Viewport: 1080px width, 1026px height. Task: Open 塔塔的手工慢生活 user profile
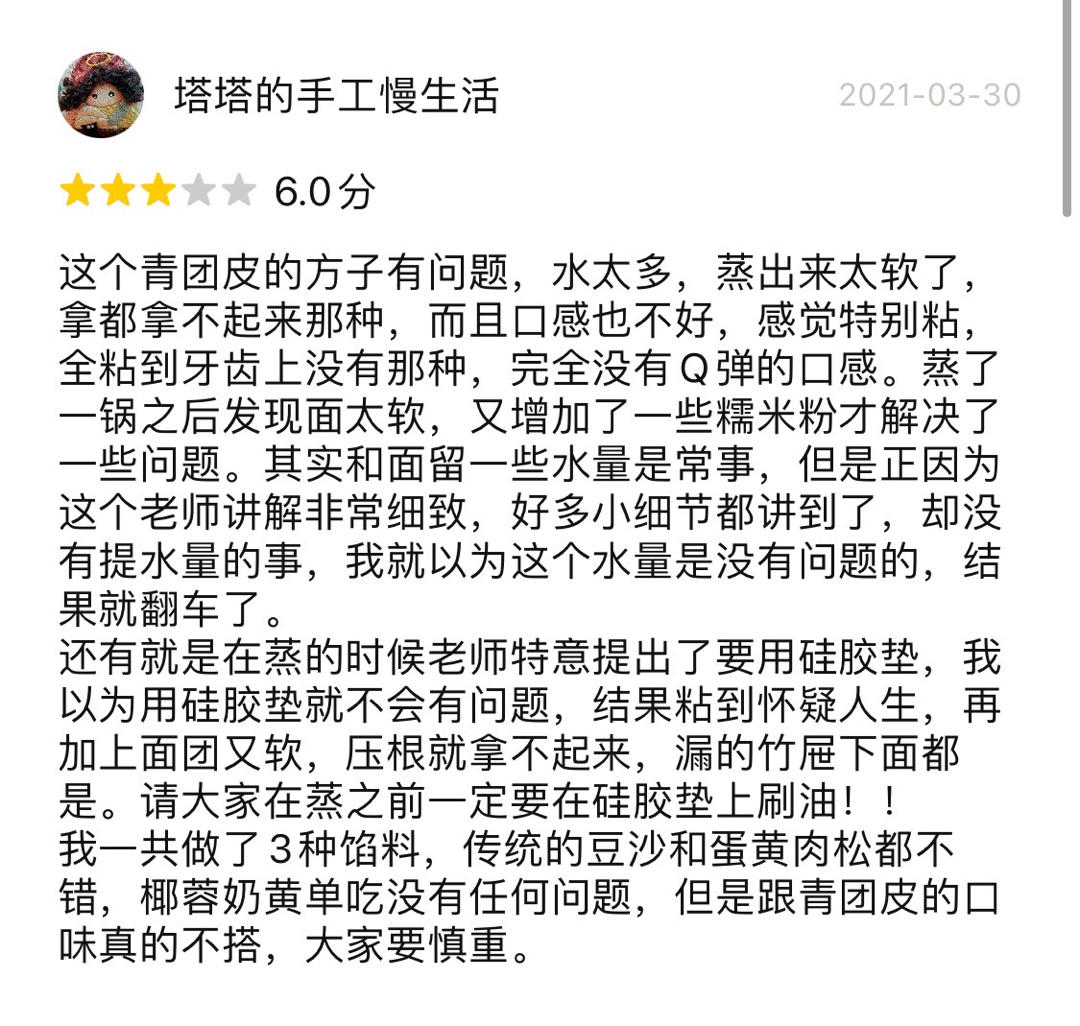point(336,96)
